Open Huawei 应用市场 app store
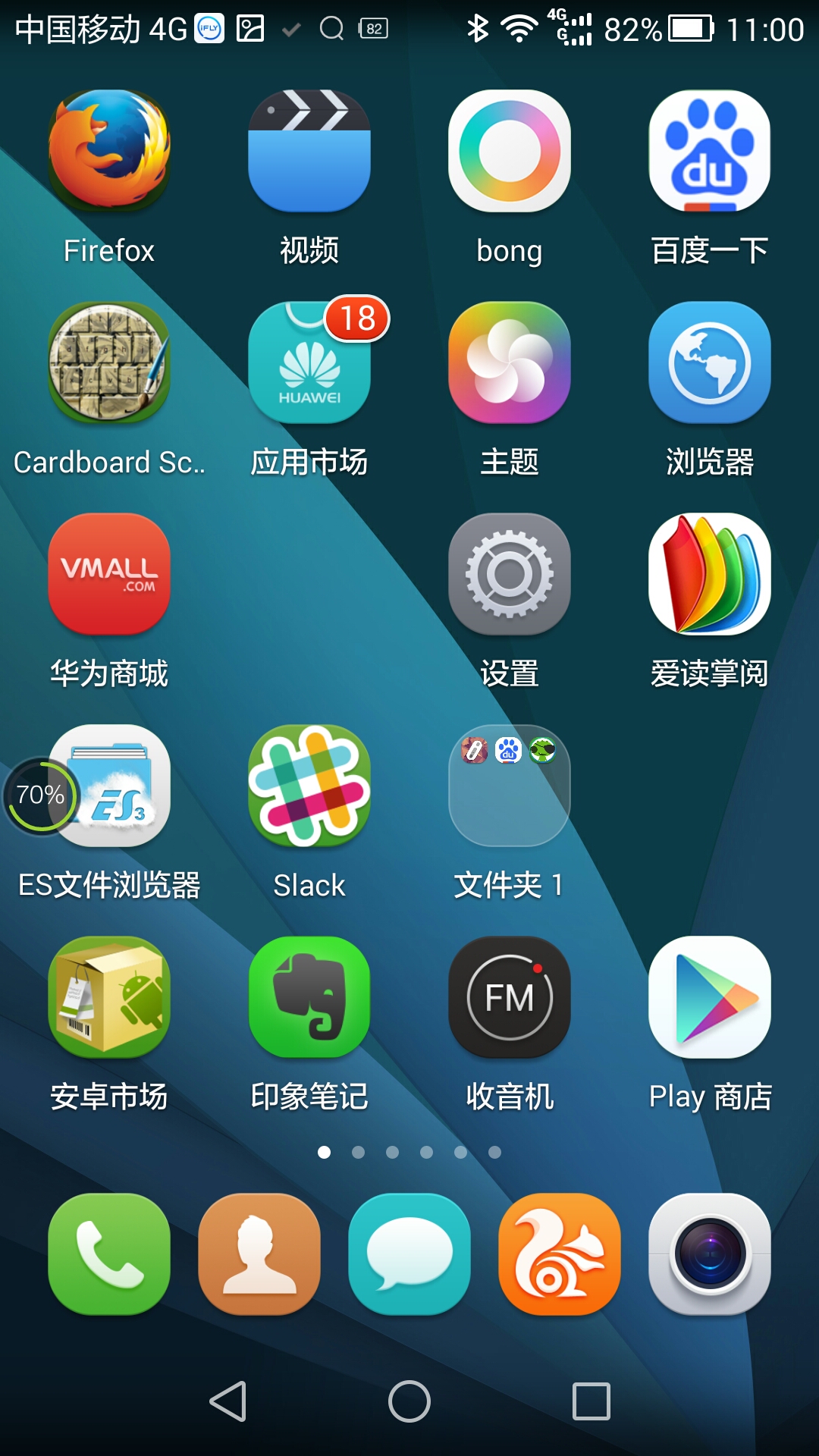Image resolution: width=819 pixels, height=1456 pixels. tap(309, 362)
